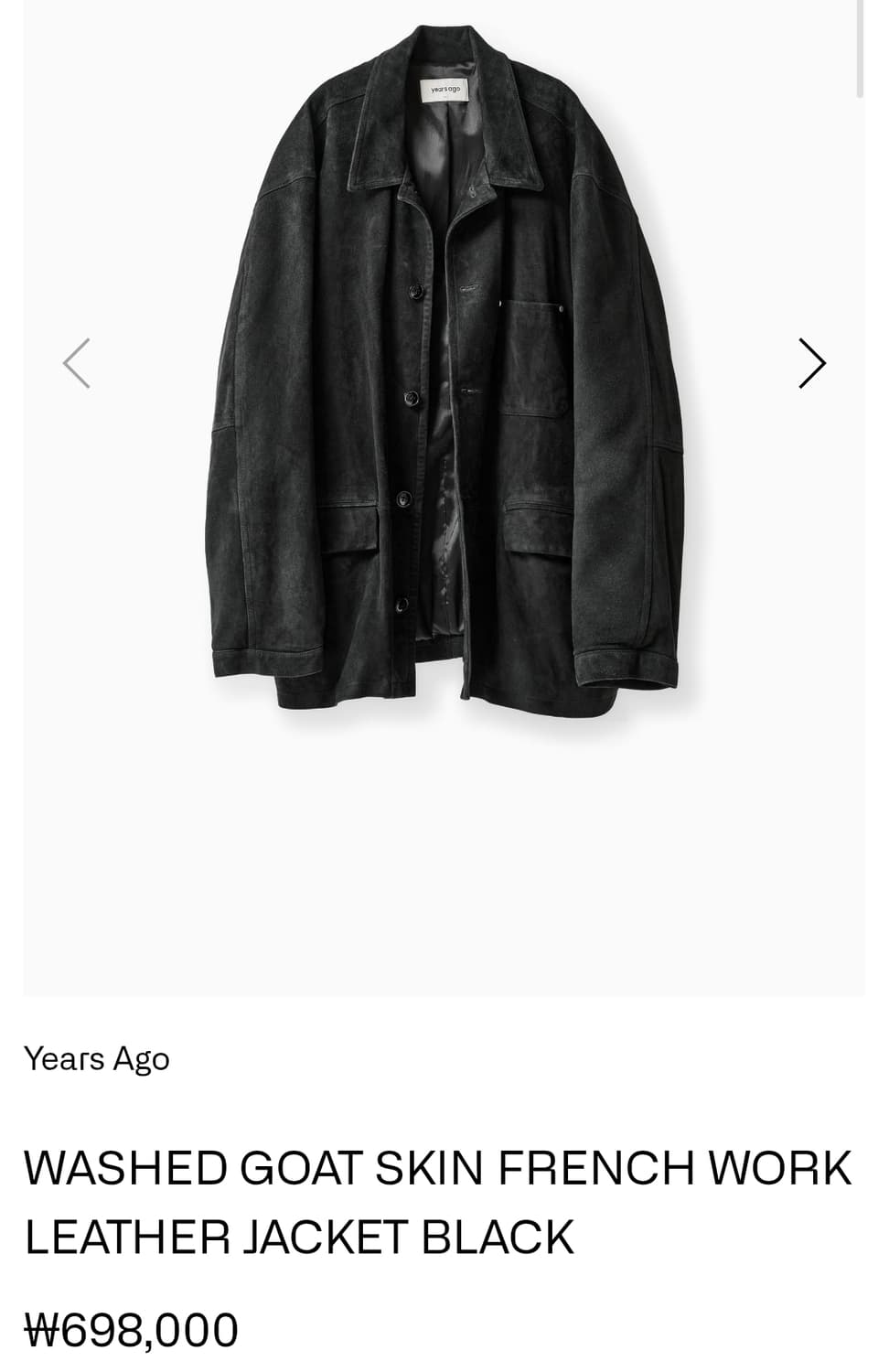Image resolution: width=889 pixels, height=1372 pixels.
Task: Go to the previous product image
Action: click(x=77, y=364)
